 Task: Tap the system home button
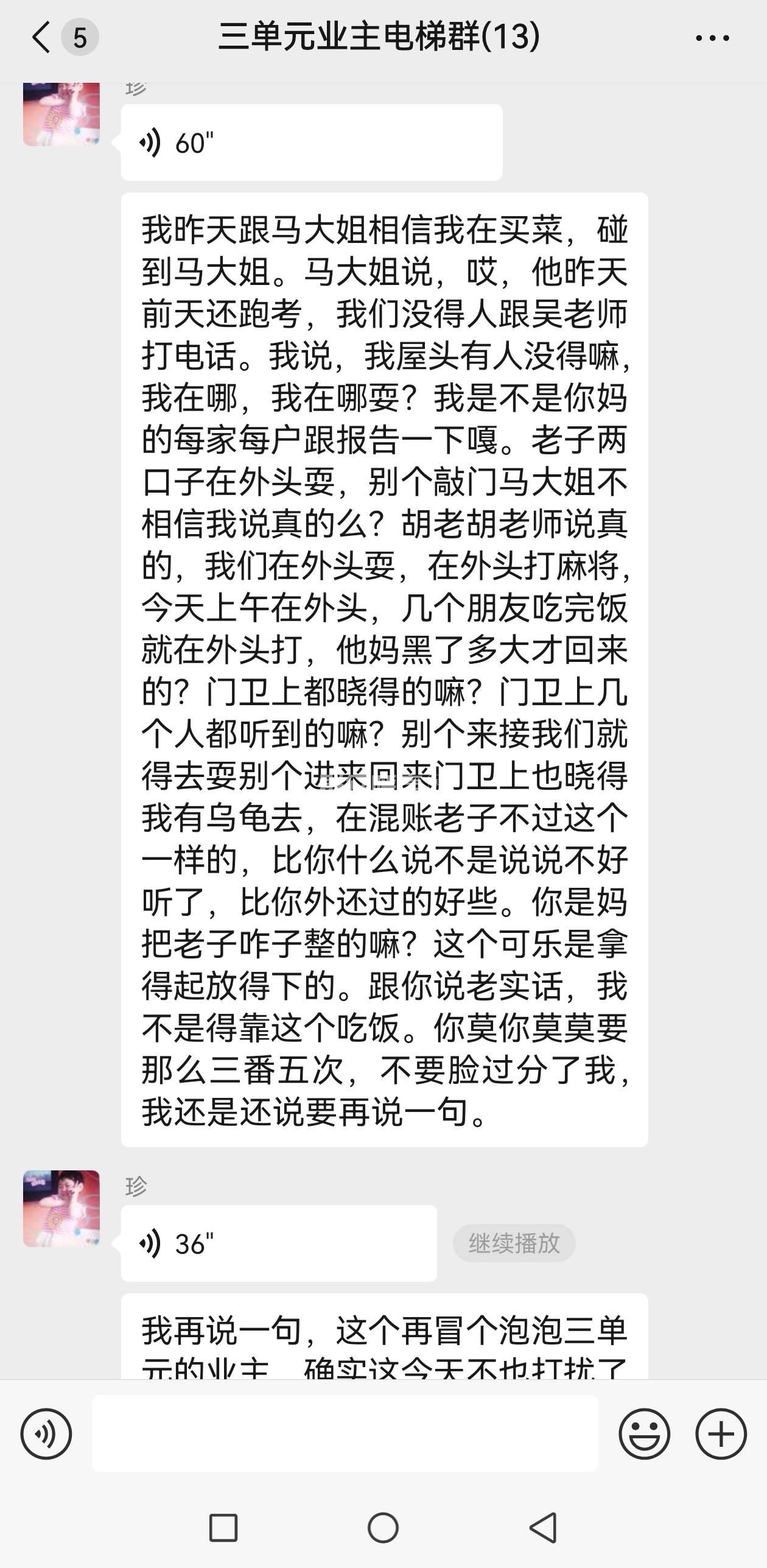(x=383, y=1528)
